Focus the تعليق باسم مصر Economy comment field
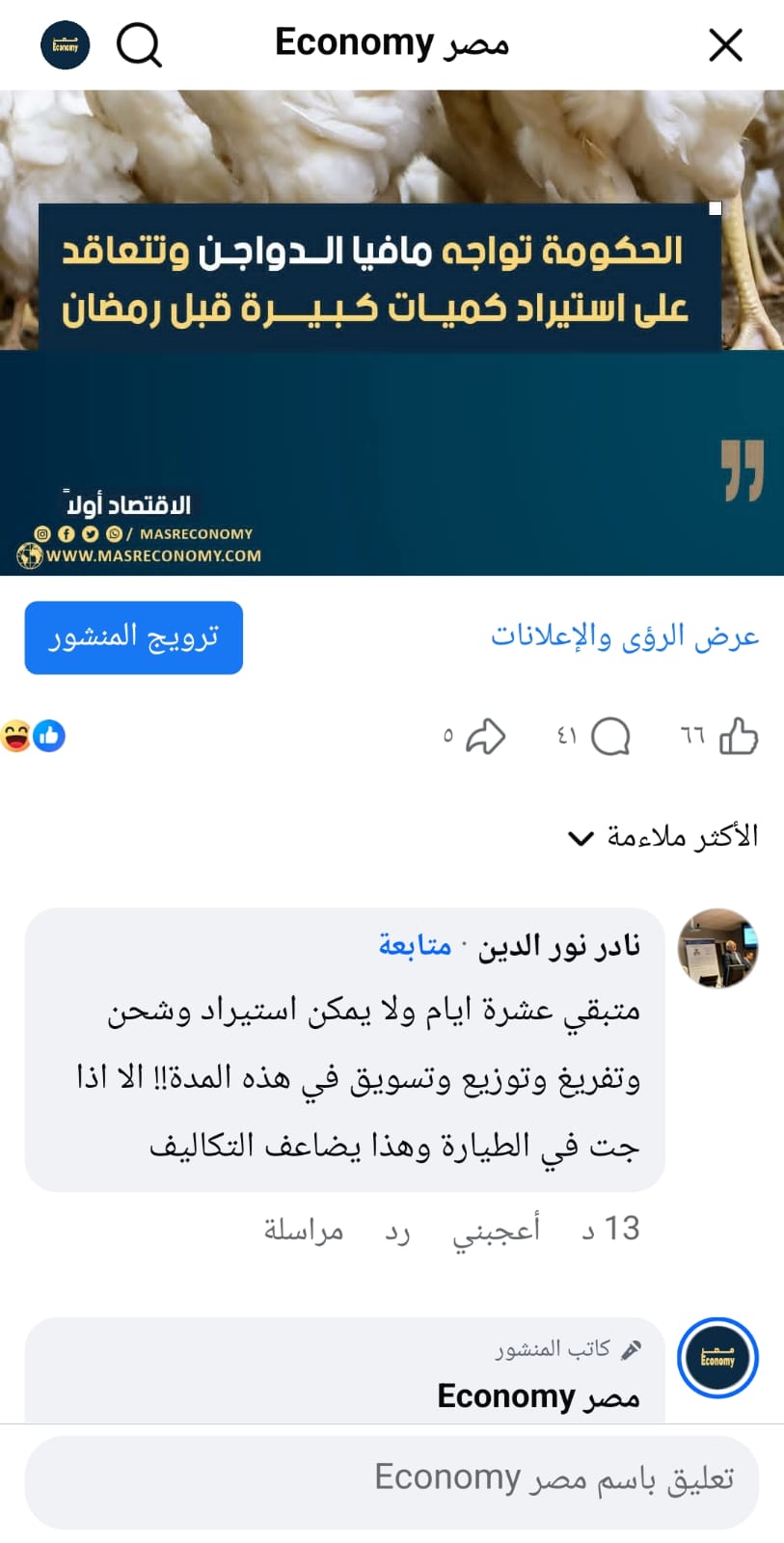The height and width of the screenshot is (1543, 784). click(x=392, y=1480)
